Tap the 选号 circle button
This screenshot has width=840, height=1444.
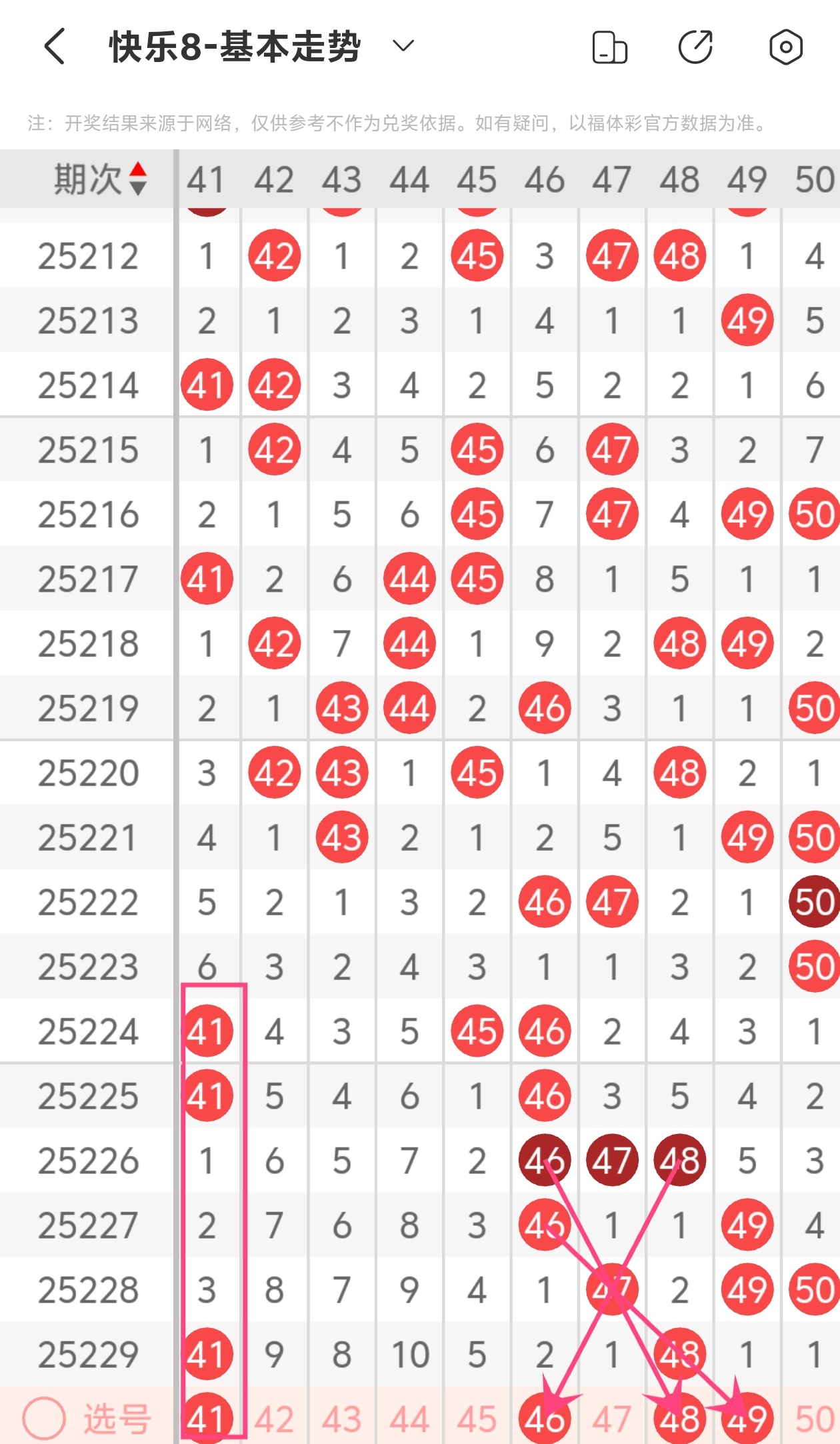click(44, 1417)
